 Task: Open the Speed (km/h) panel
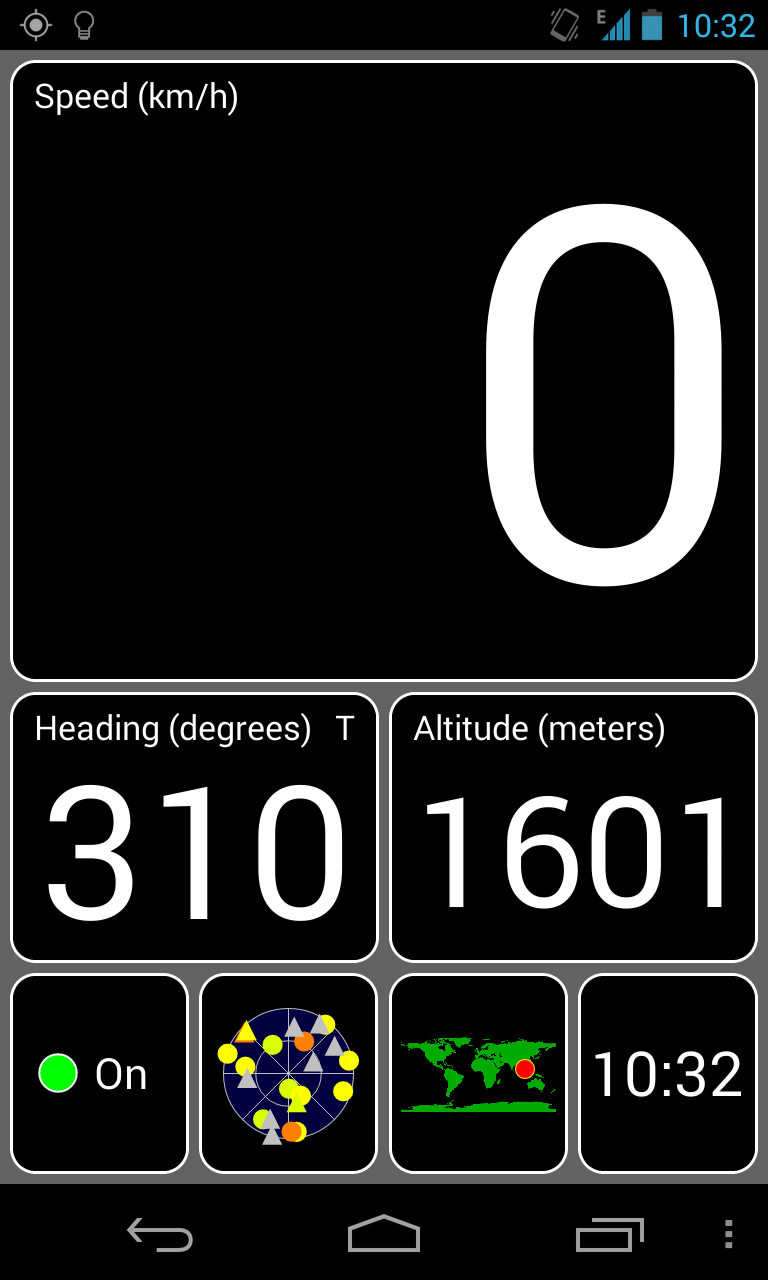pyautogui.click(x=384, y=371)
